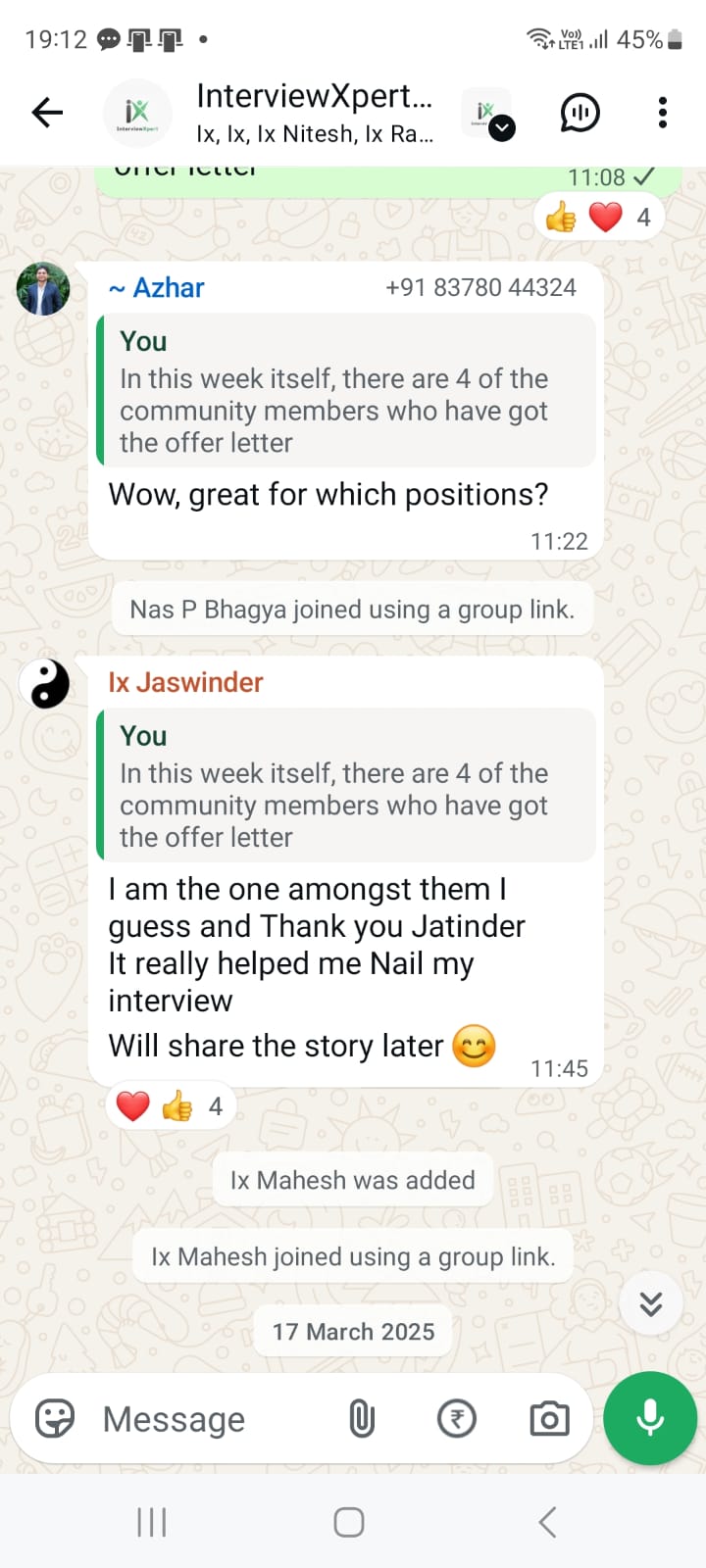The width and height of the screenshot is (706, 1568).
Task: Open the overflow menu
Action: (663, 113)
